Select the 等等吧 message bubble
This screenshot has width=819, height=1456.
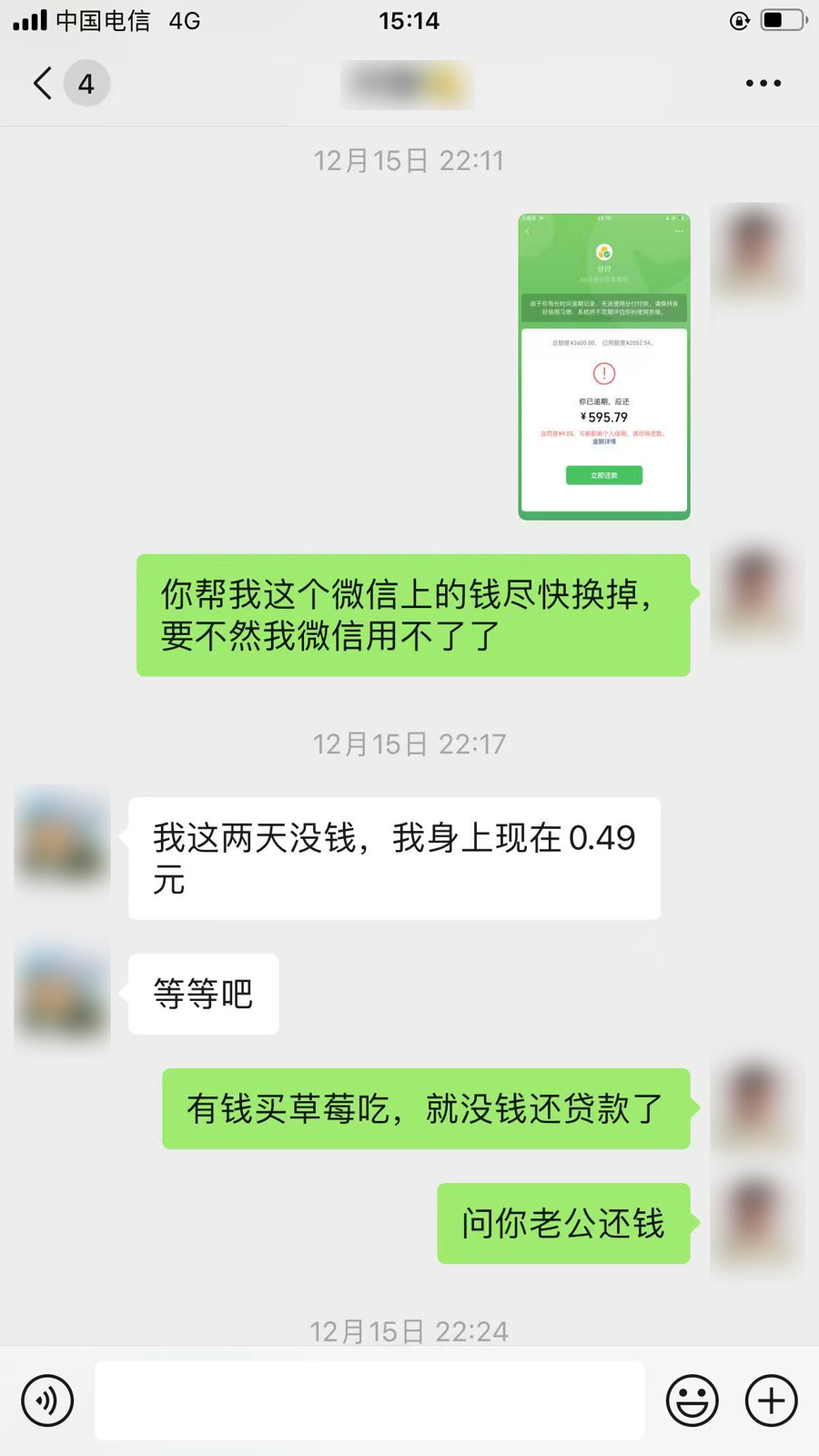202,994
